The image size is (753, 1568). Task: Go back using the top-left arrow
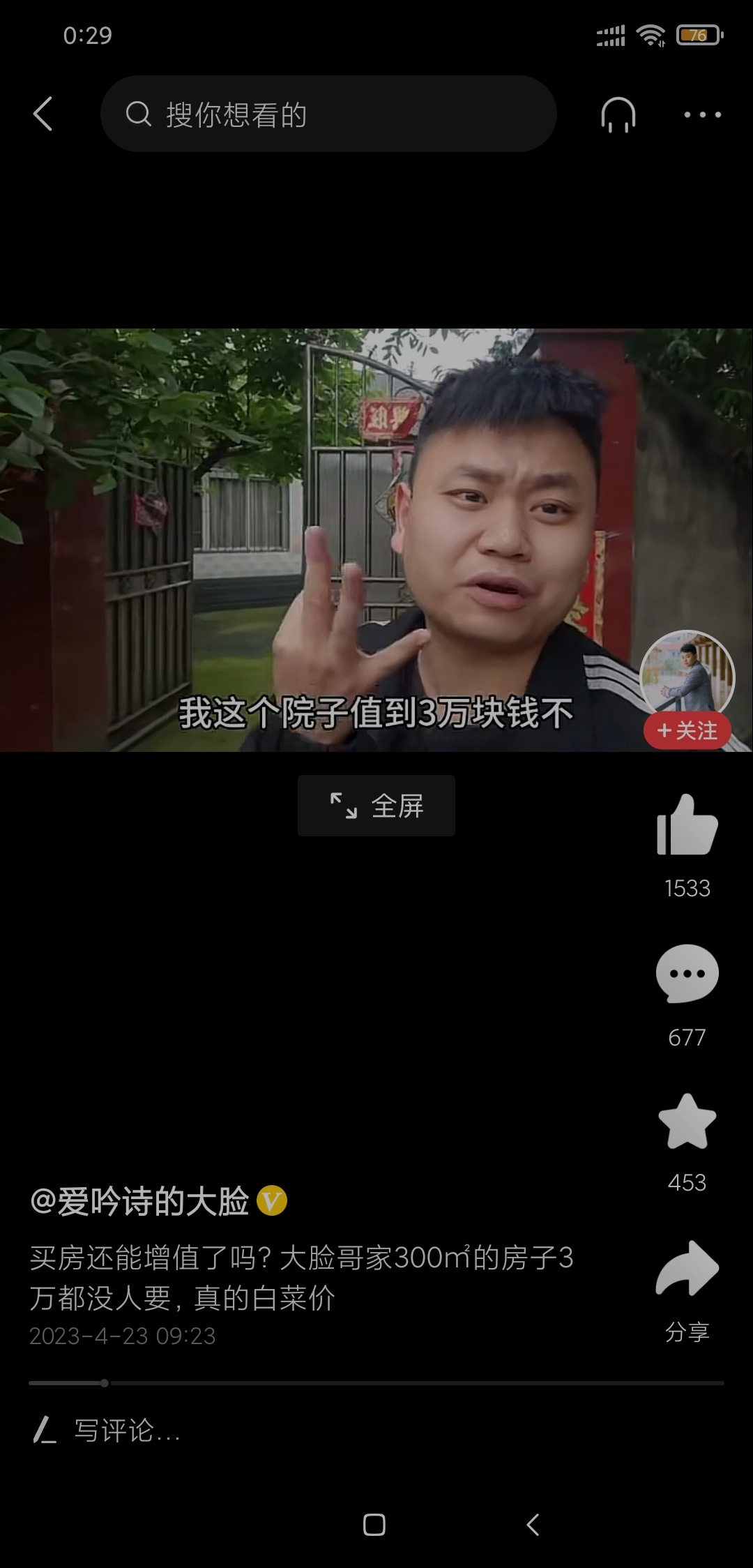coord(43,114)
